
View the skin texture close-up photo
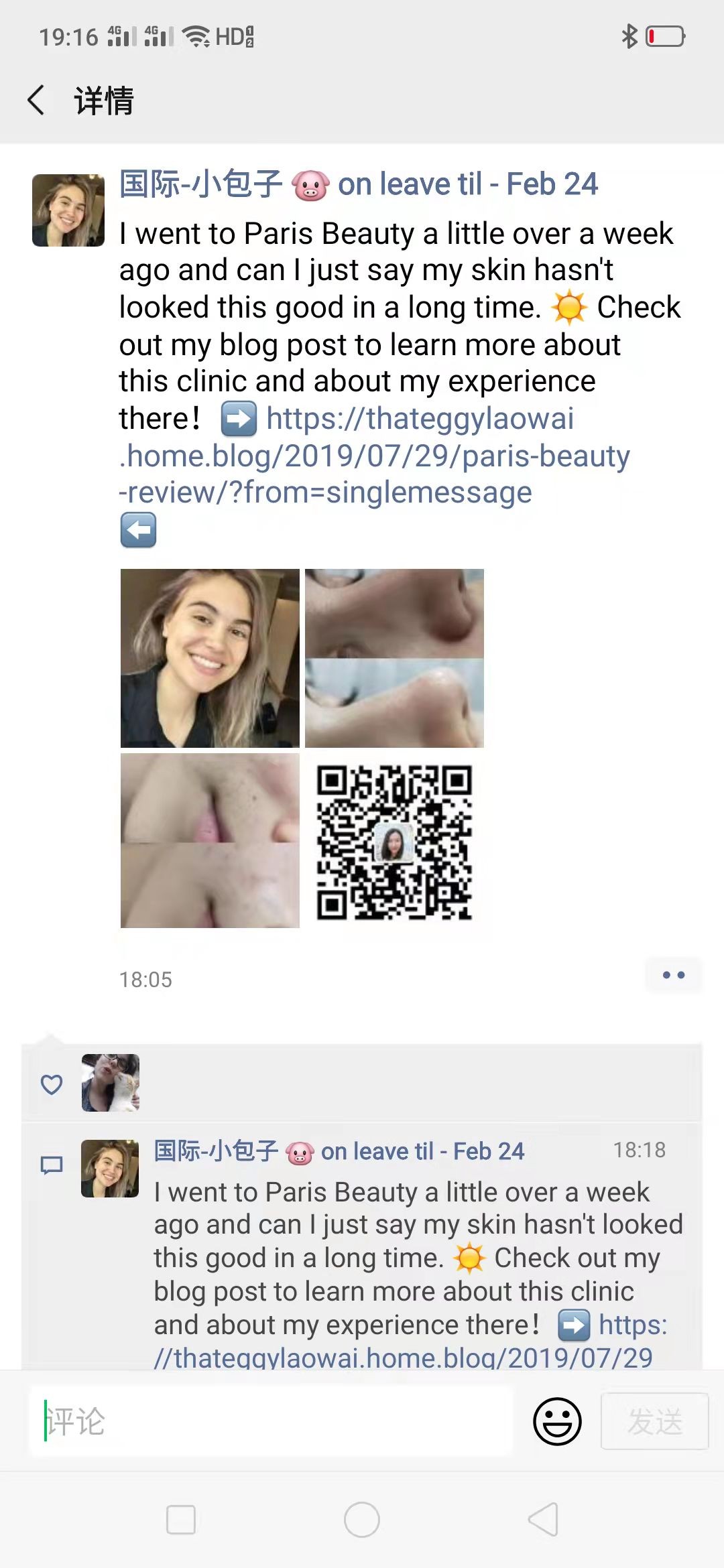[x=210, y=840]
